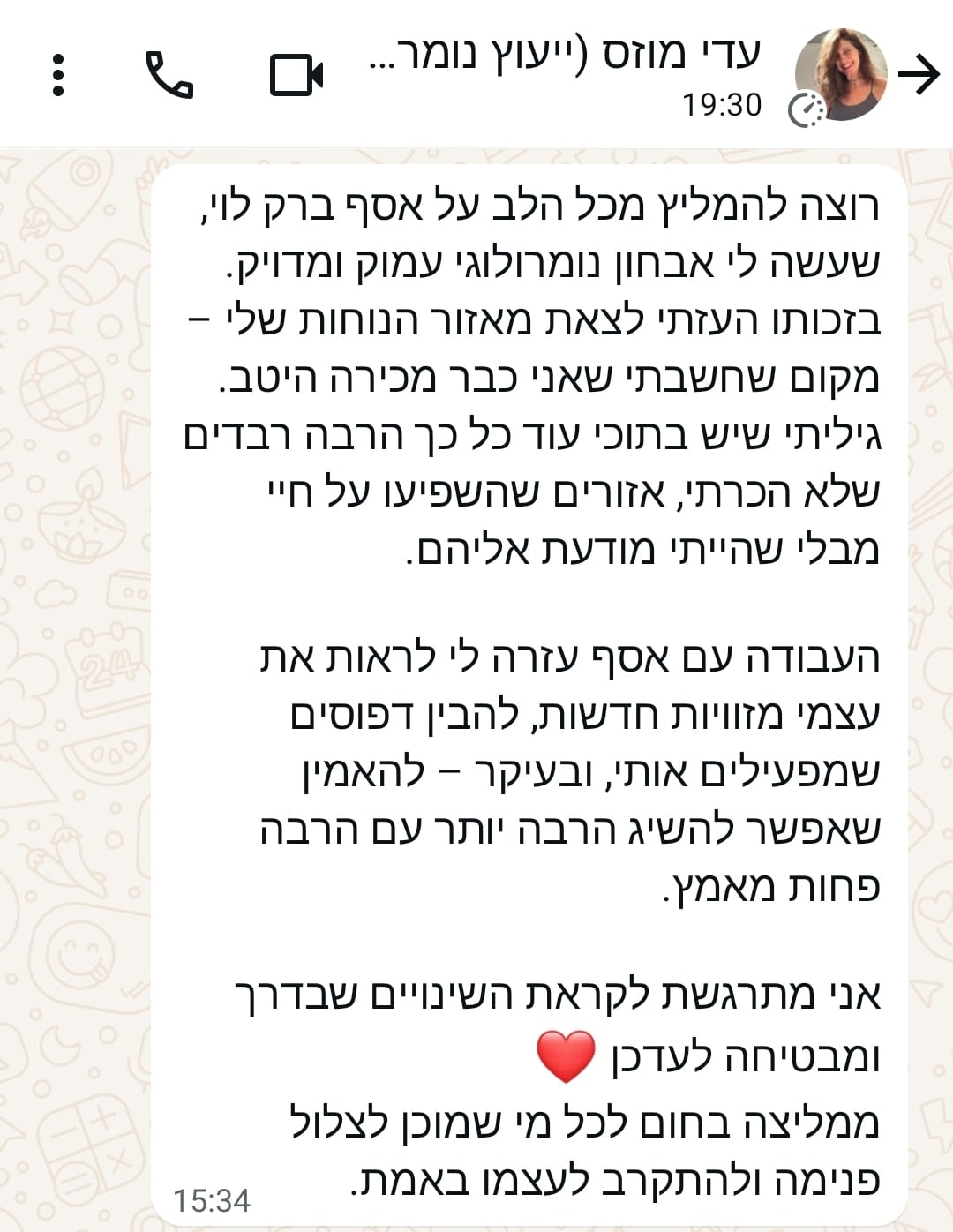Open the three-dot overflow menu

point(58,75)
